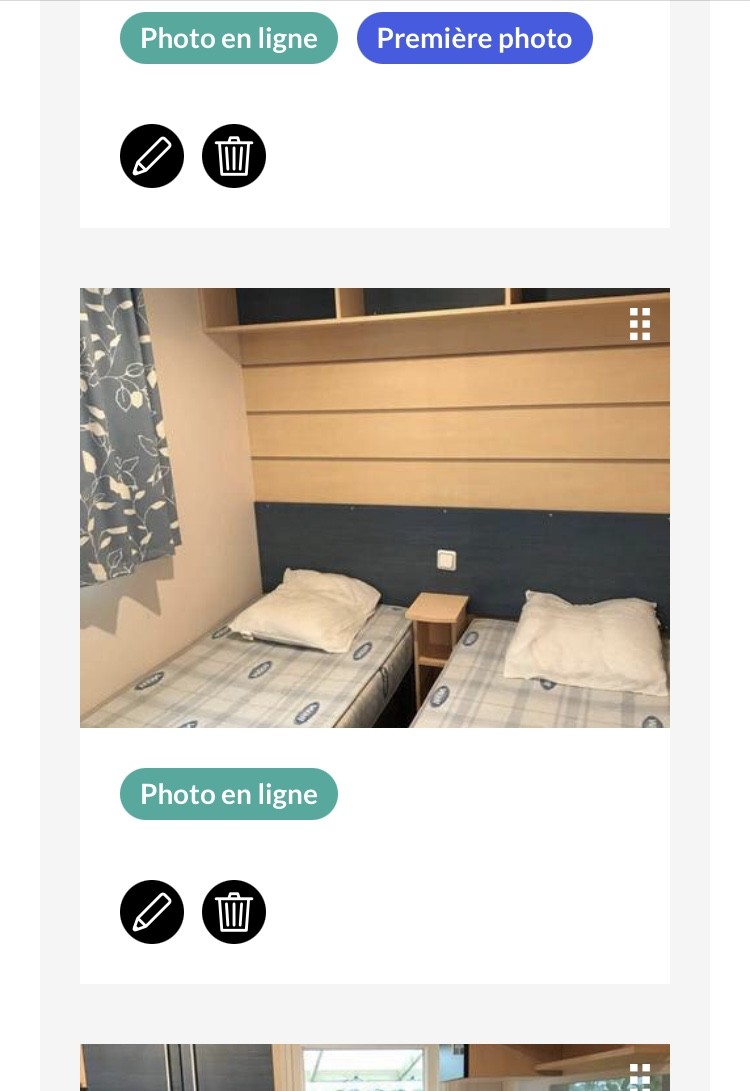Open the twin beds bedroom photo
Screen dimensions: 750x1091
[x=374, y=508]
